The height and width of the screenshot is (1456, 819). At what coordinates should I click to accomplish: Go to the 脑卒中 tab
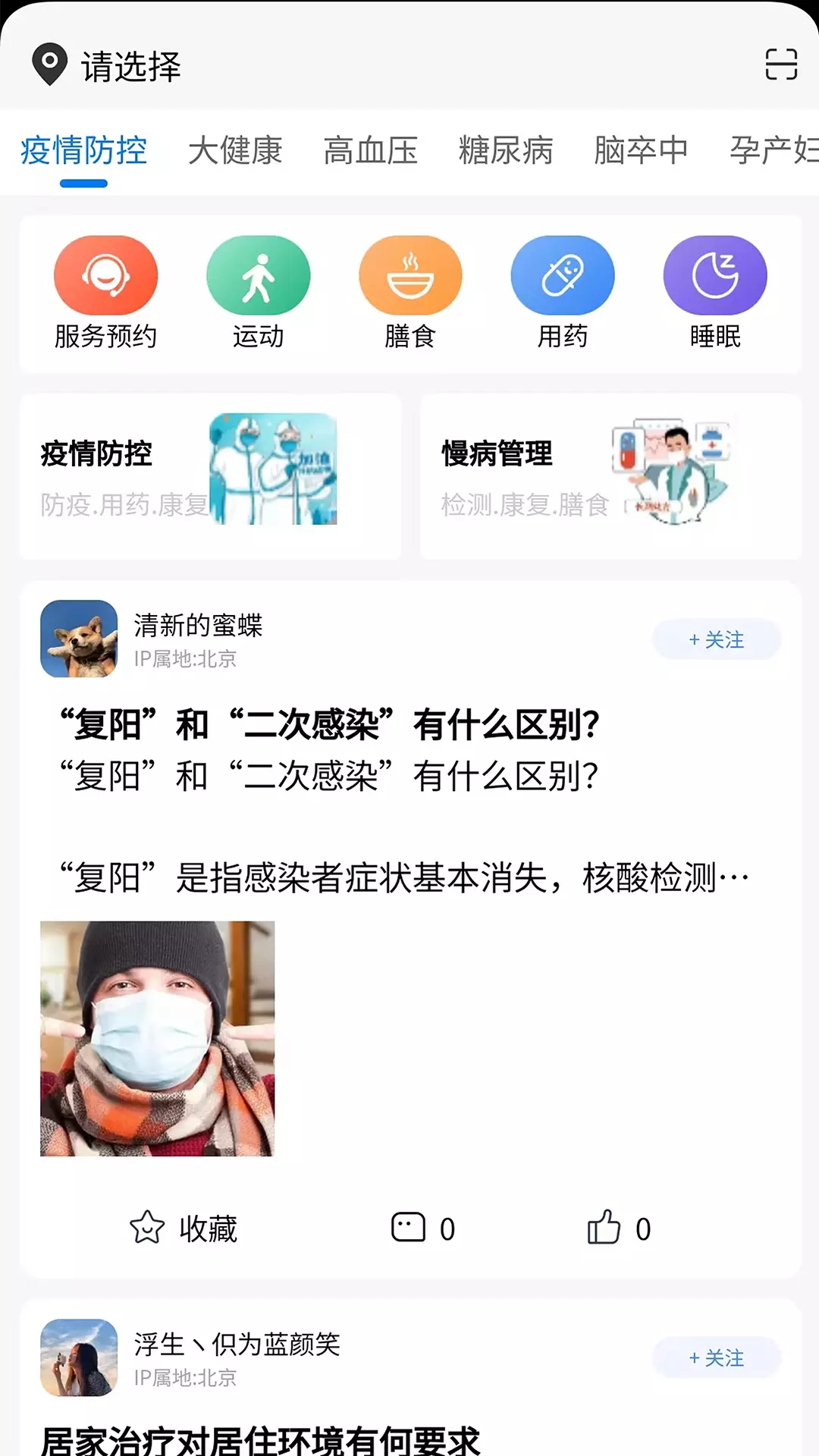(641, 150)
